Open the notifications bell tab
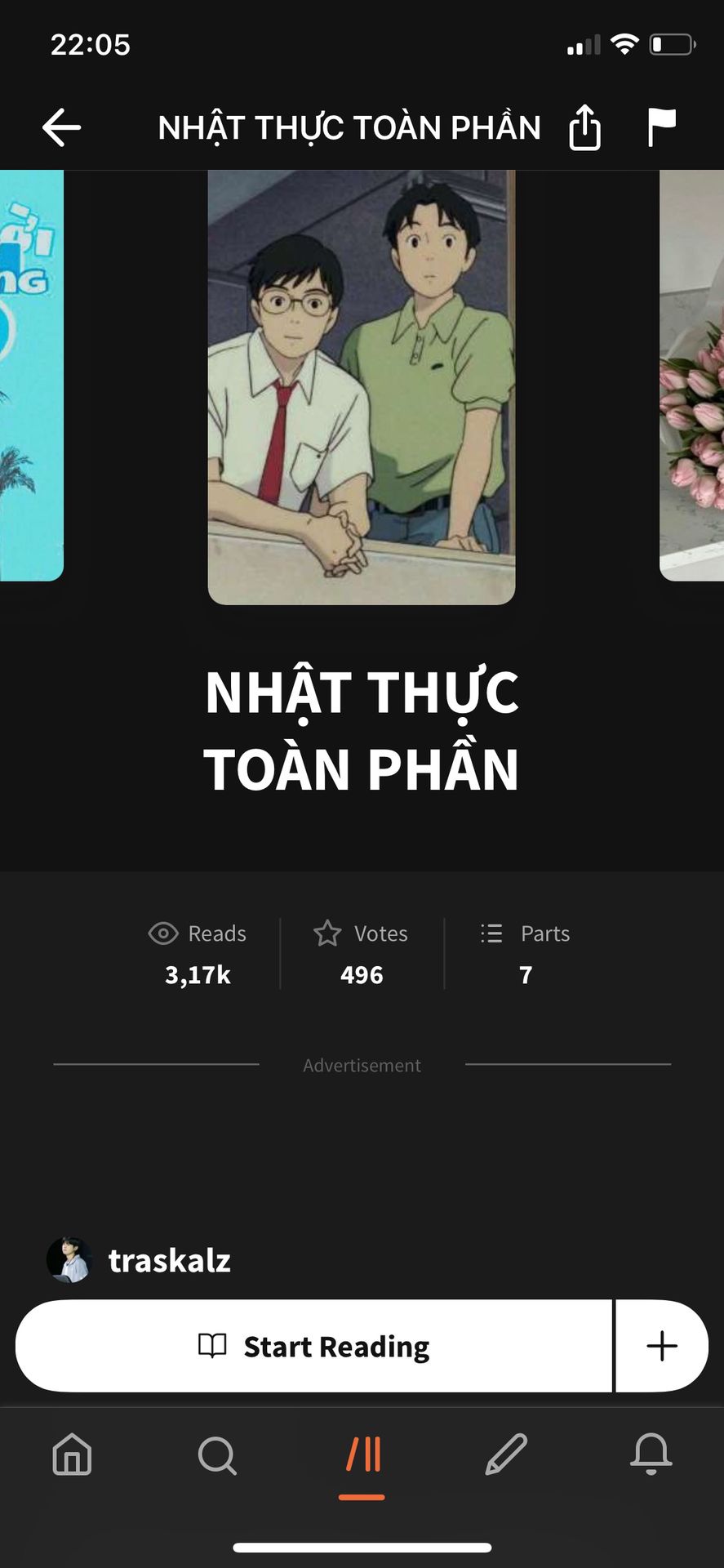This screenshot has width=724, height=1568. tap(651, 1455)
